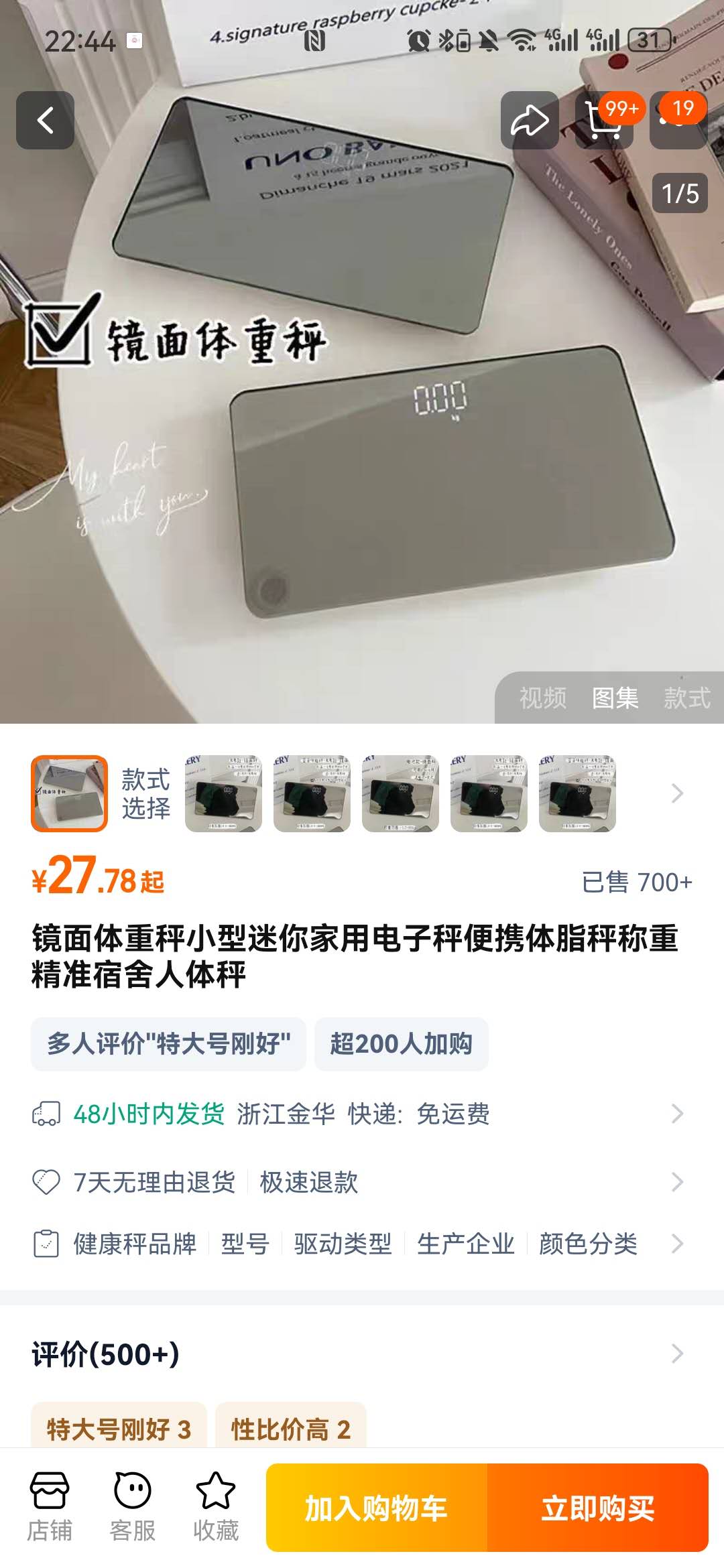Filter reviews by 特大号刚好 3
The height and width of the screenshot is (1568, 724).
pyautogui.click(x=119, y=1429)
